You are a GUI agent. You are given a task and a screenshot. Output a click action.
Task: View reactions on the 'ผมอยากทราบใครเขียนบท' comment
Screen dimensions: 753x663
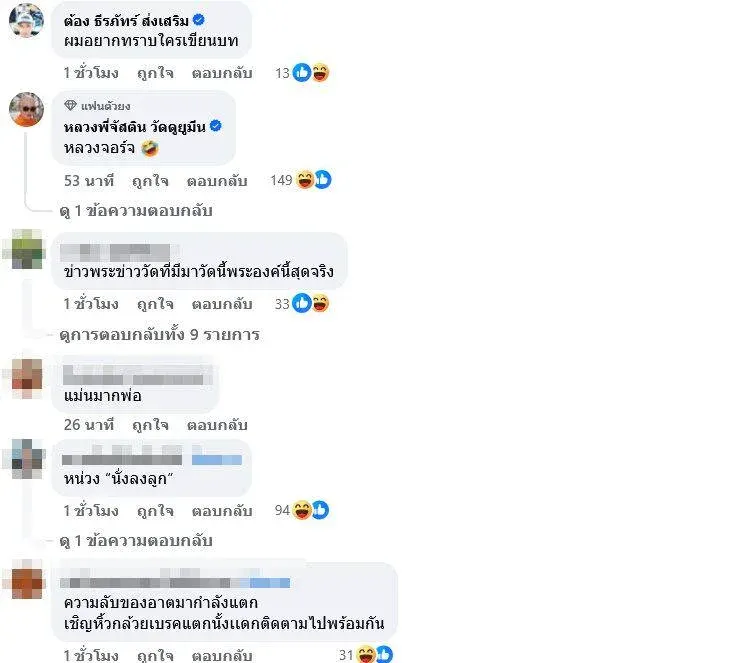point(309,72)
